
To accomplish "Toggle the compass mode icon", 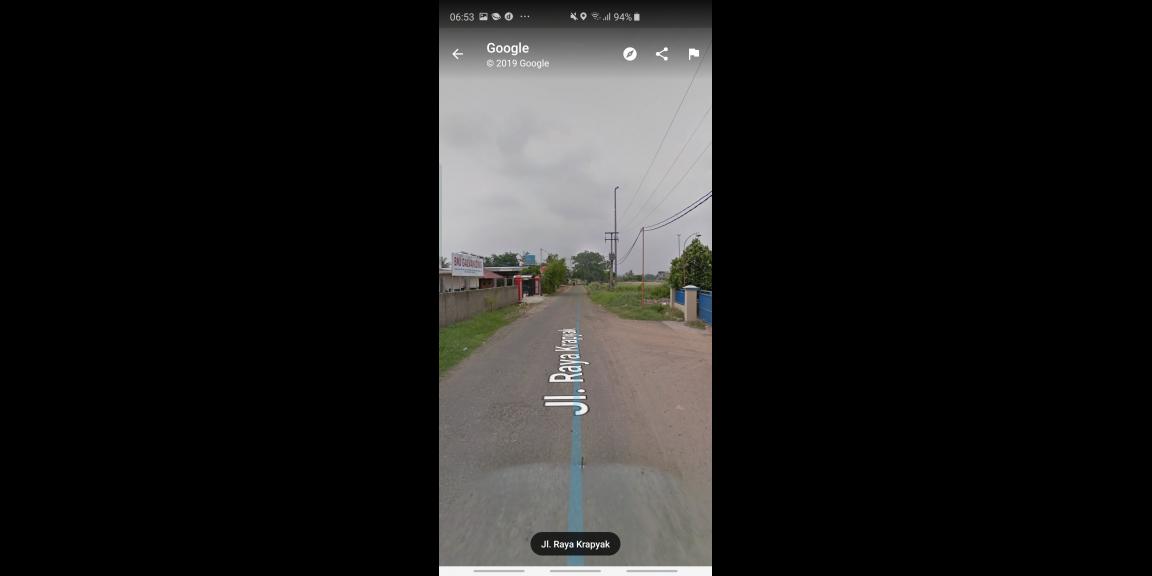I will [630, 54].
